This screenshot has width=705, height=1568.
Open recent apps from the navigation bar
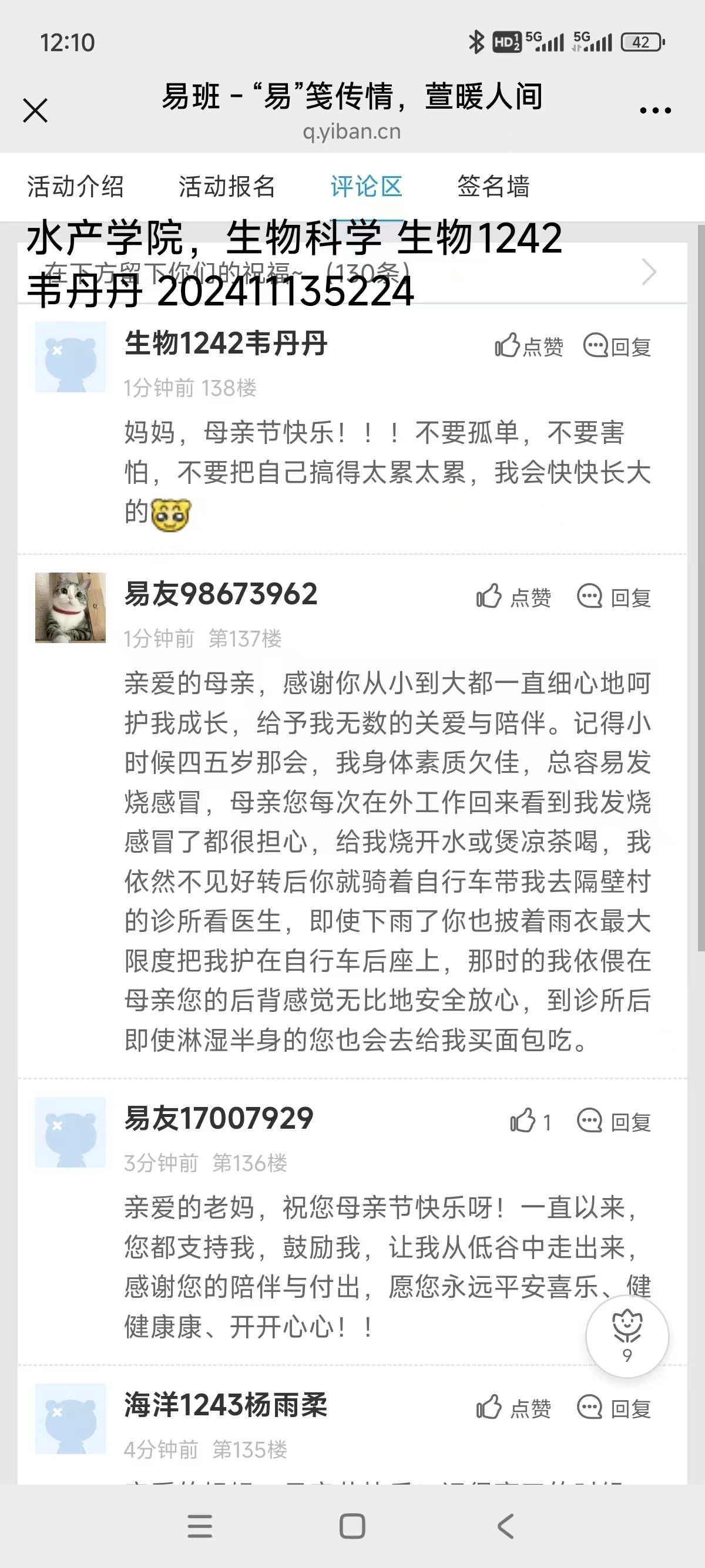tap(200, 1527)
